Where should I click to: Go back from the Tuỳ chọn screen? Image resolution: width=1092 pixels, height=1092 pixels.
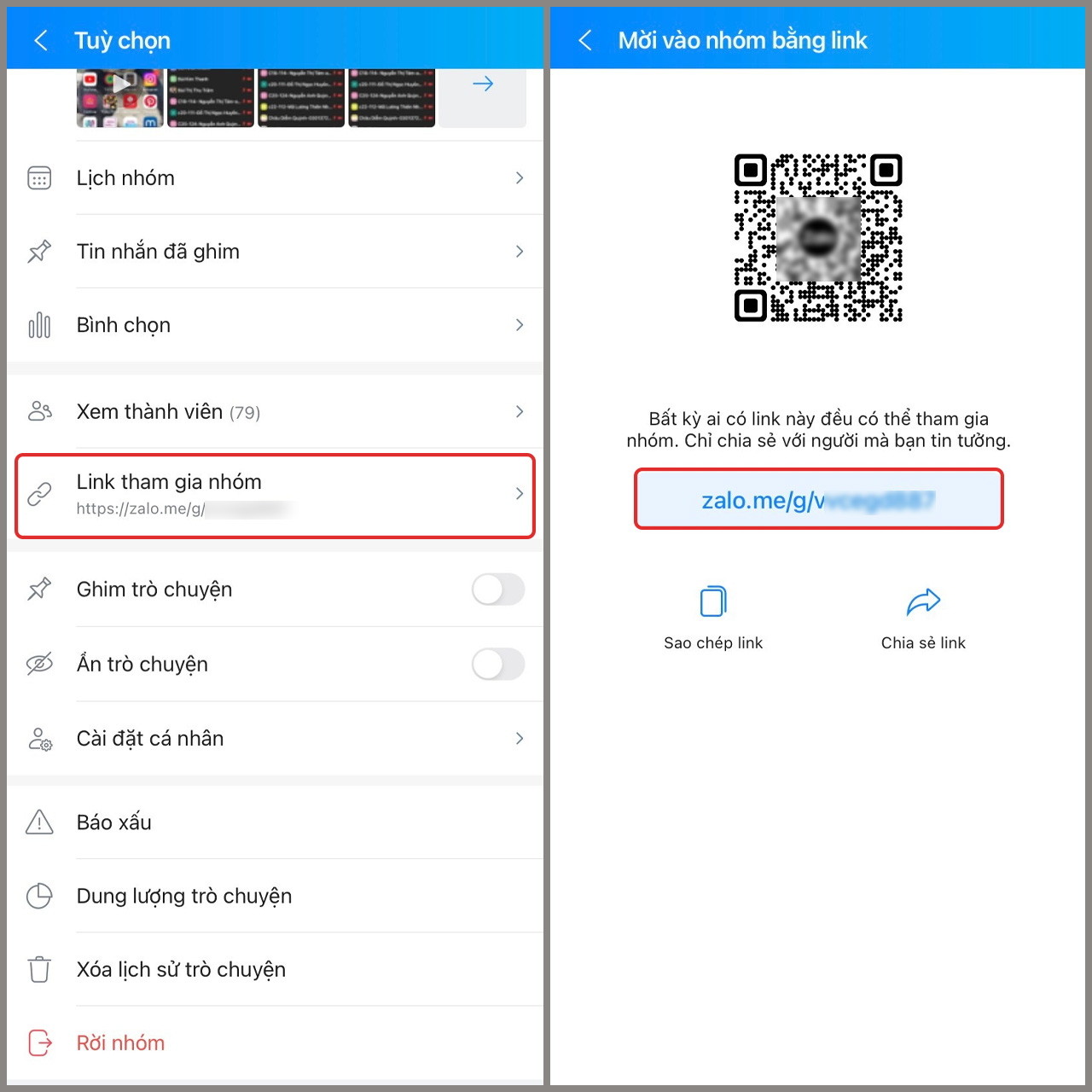tap(40, 40)
